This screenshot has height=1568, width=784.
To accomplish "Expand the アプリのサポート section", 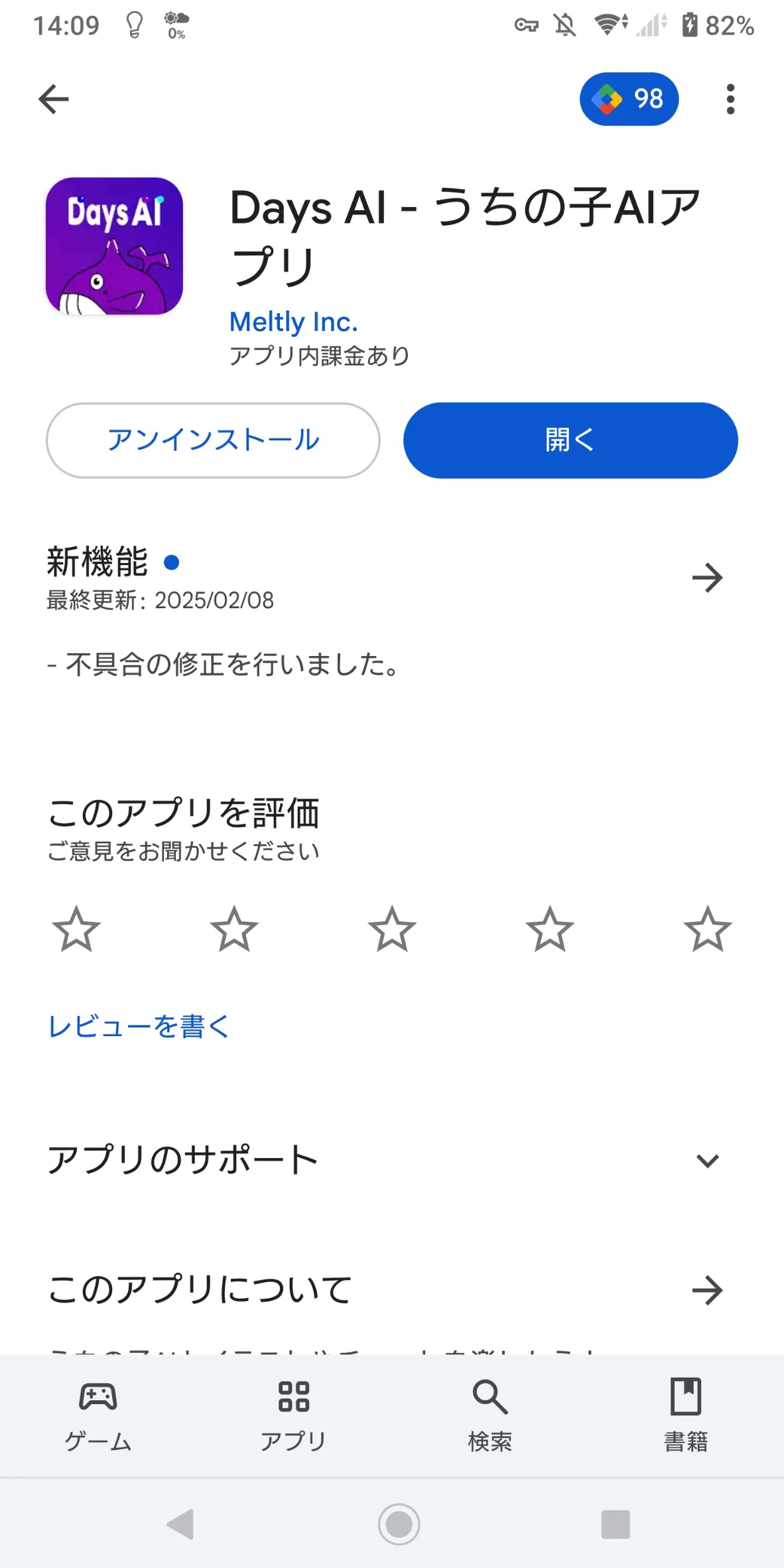I will click(707, 1161).
